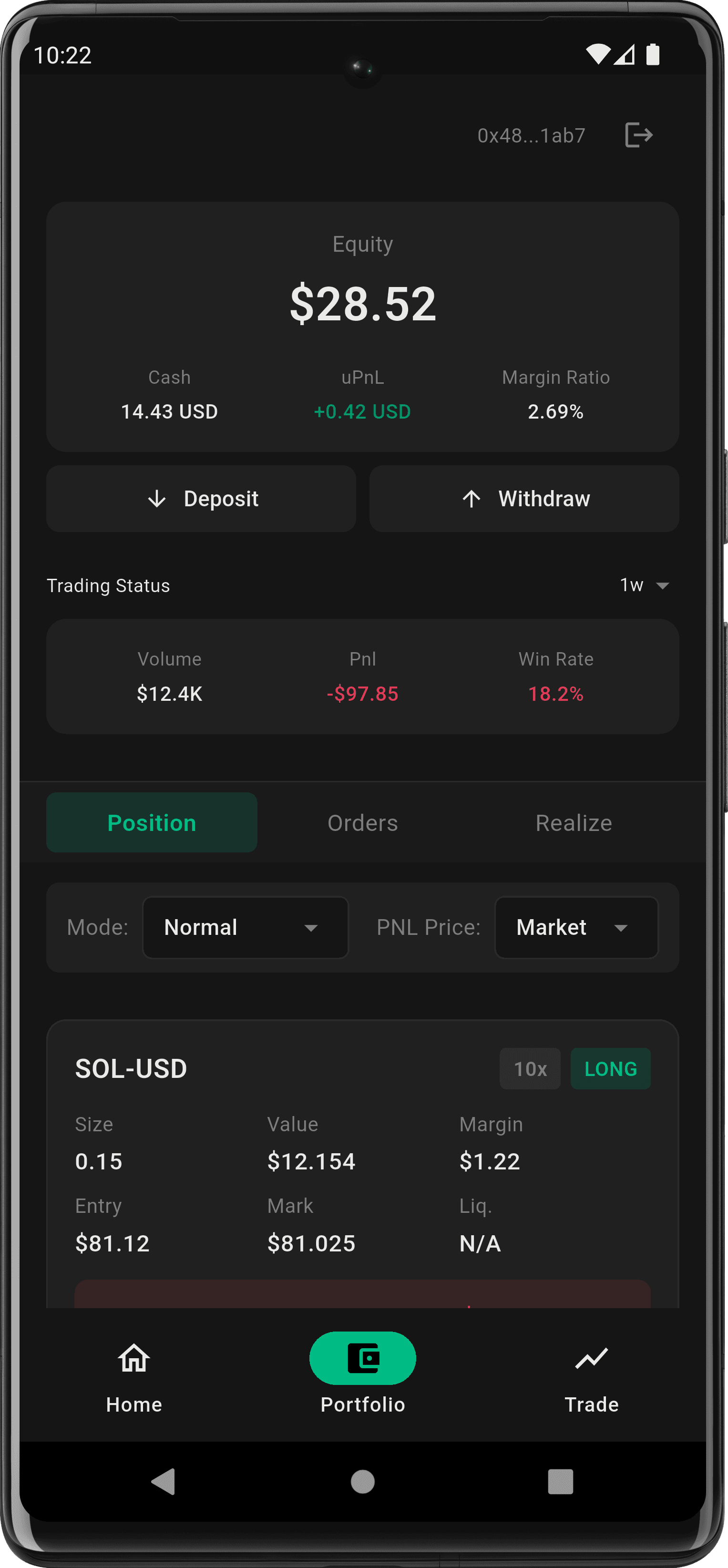Expand the Mode dropdown set to Normal
This screenshot has height=1568, width=728.
246,927
